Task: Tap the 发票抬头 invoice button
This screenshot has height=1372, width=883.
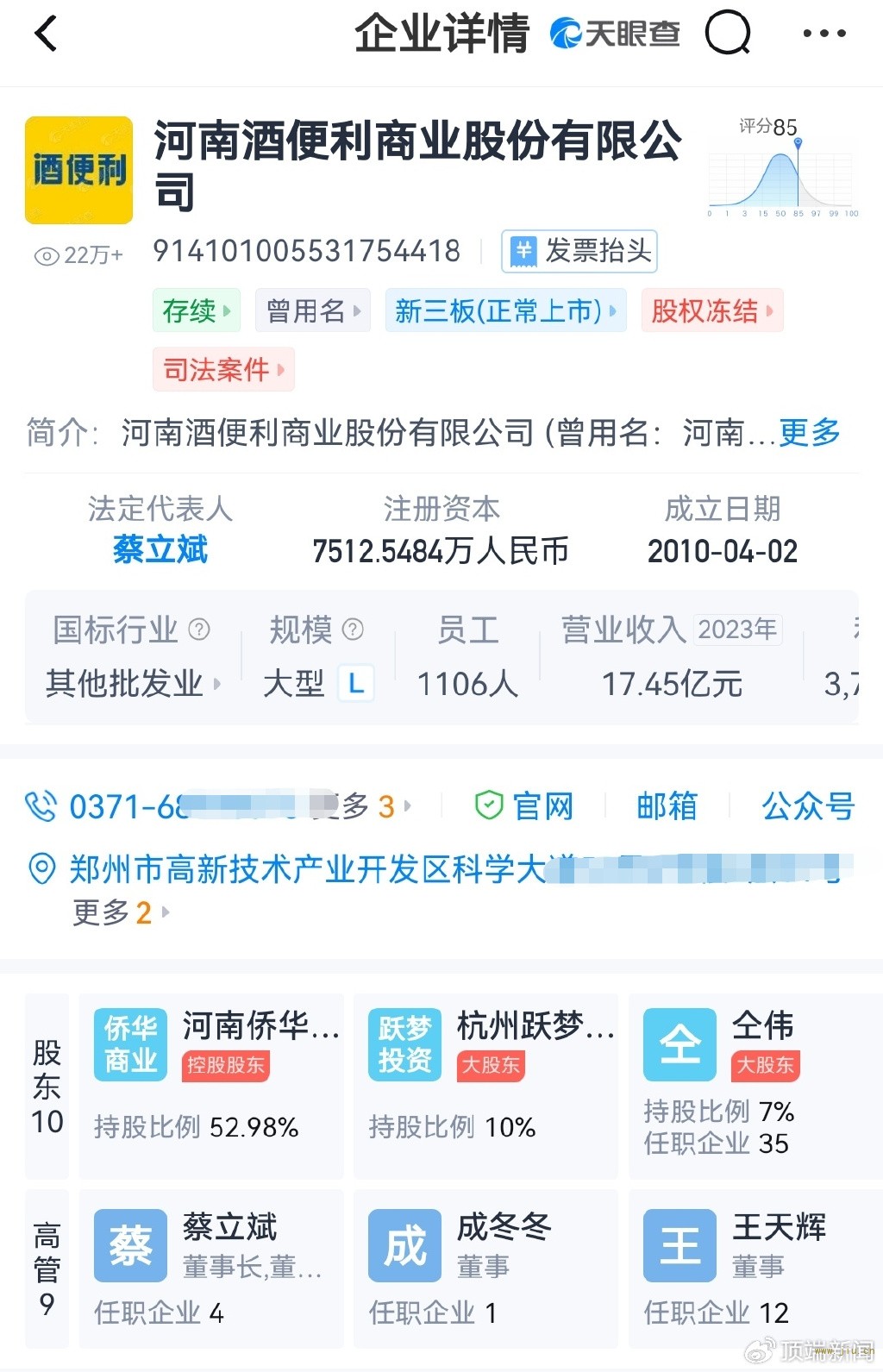Action: point(579,251)
